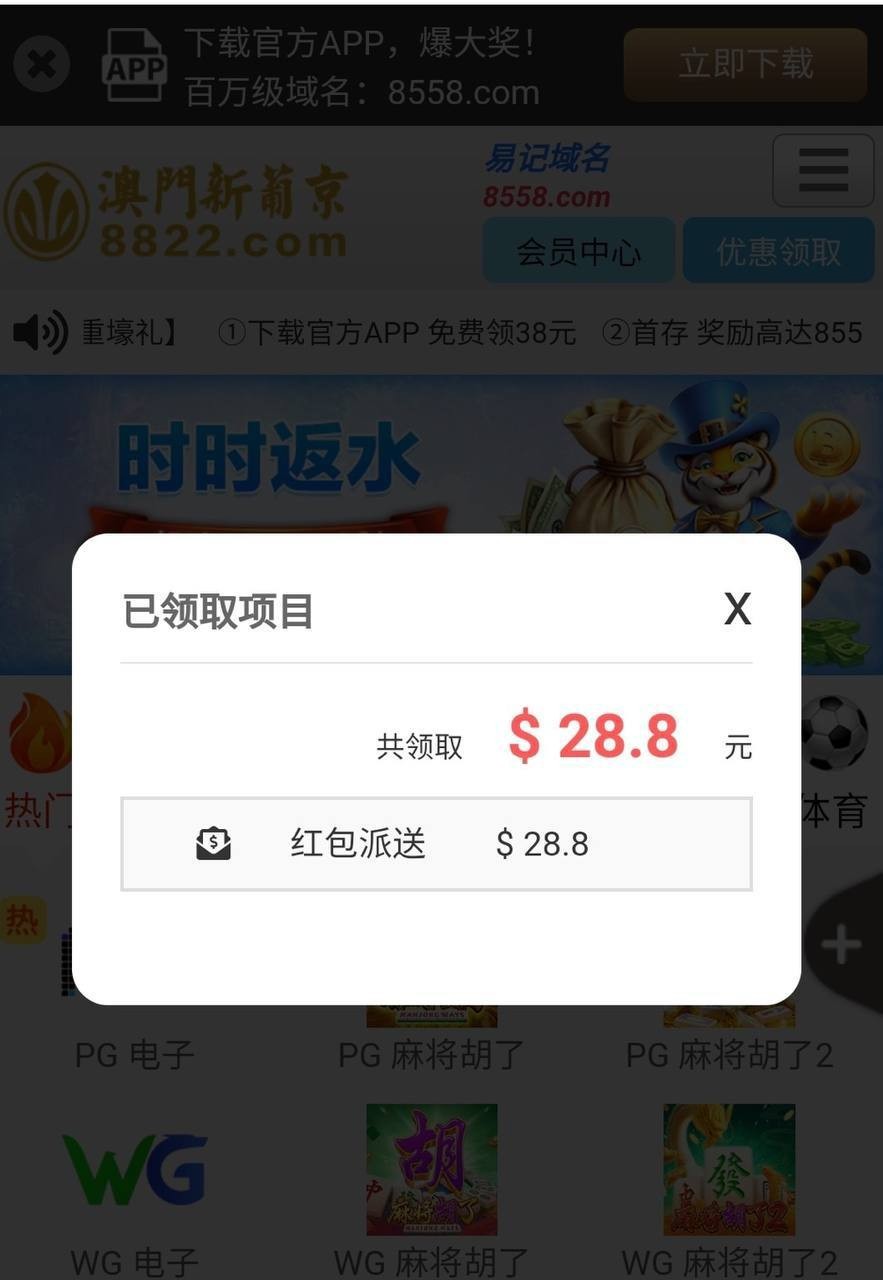This screenshot has width=883, height=1280.
Task: Dismiss the APP download banner
Action: coord(41,65)
